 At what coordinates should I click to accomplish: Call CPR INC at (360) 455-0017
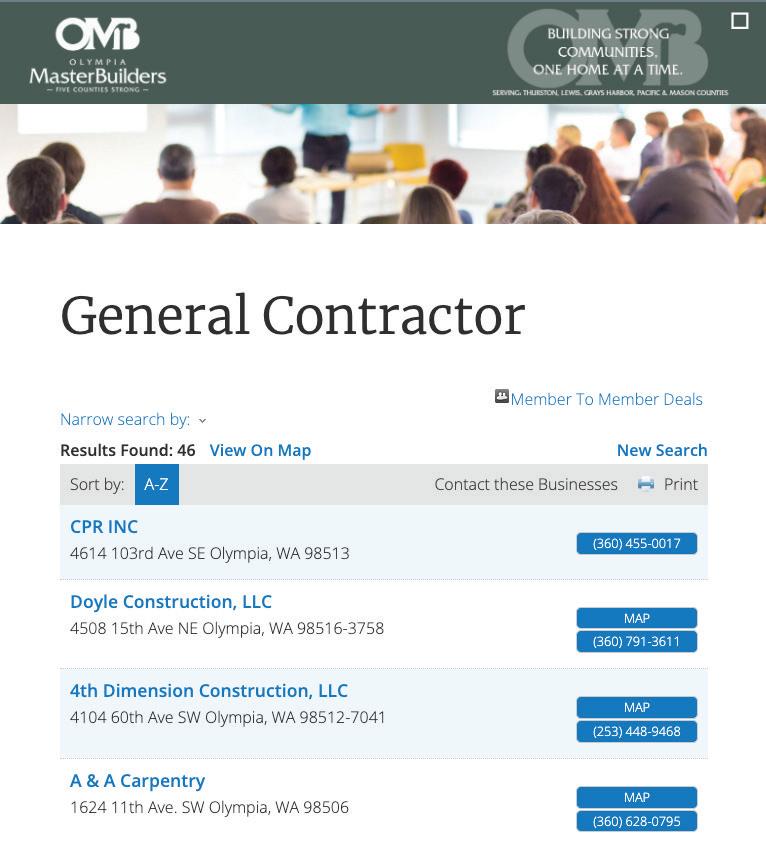point(636,543)
